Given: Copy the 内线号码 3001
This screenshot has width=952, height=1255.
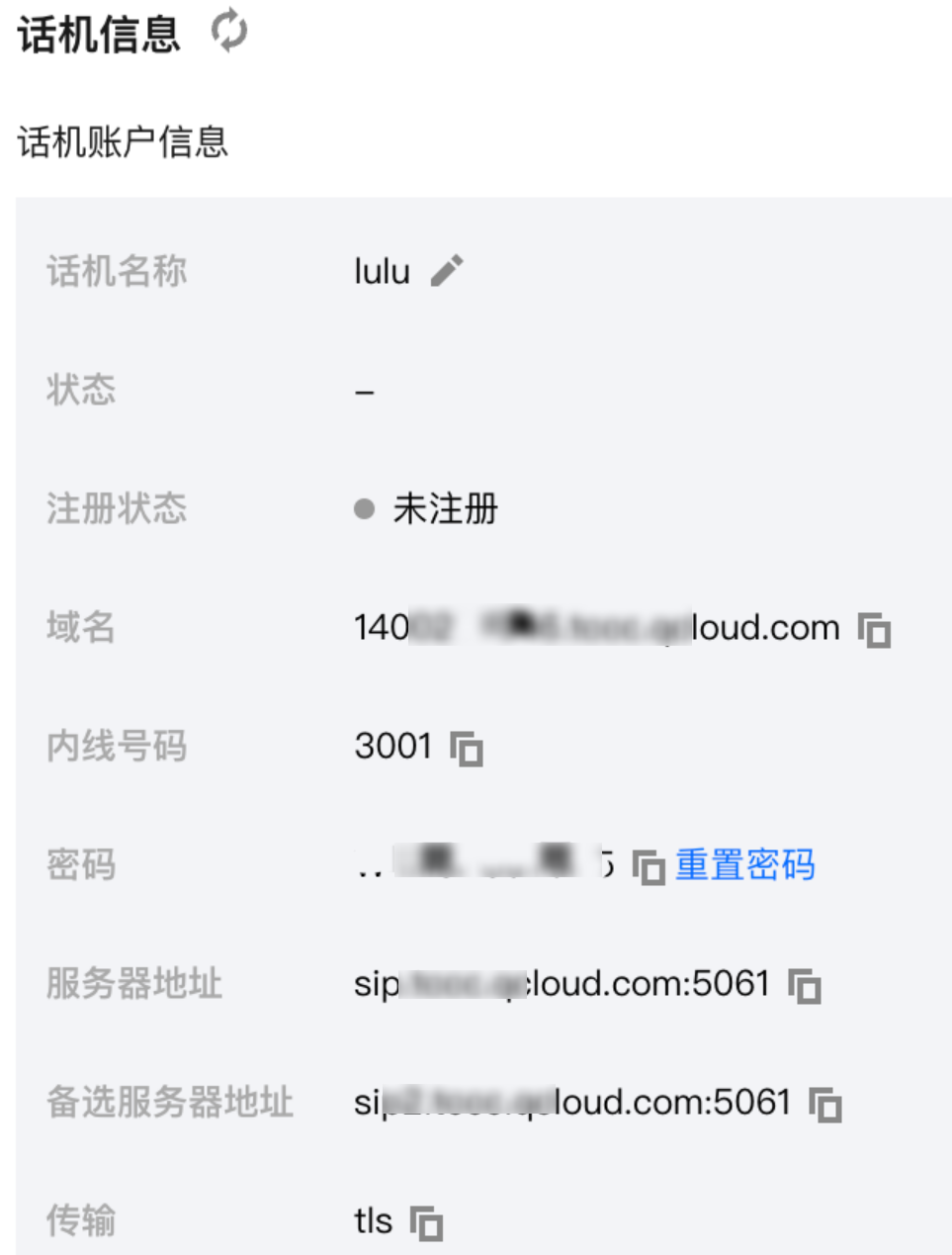Looking at the screenshot, I should pyautogui.click(x=467, y=748).
